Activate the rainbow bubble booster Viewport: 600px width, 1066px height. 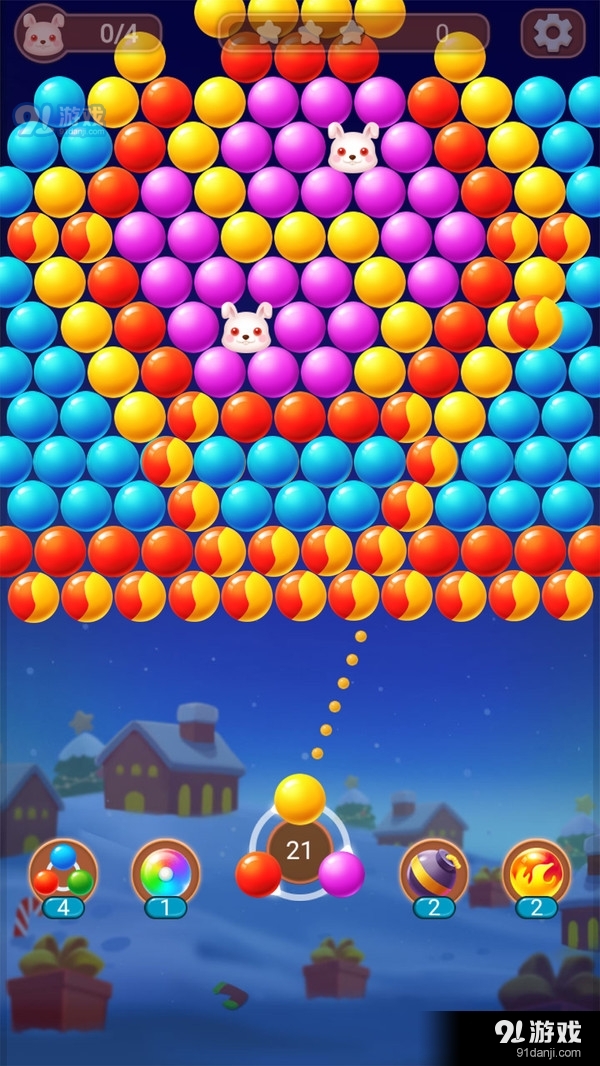coord(165,872)
